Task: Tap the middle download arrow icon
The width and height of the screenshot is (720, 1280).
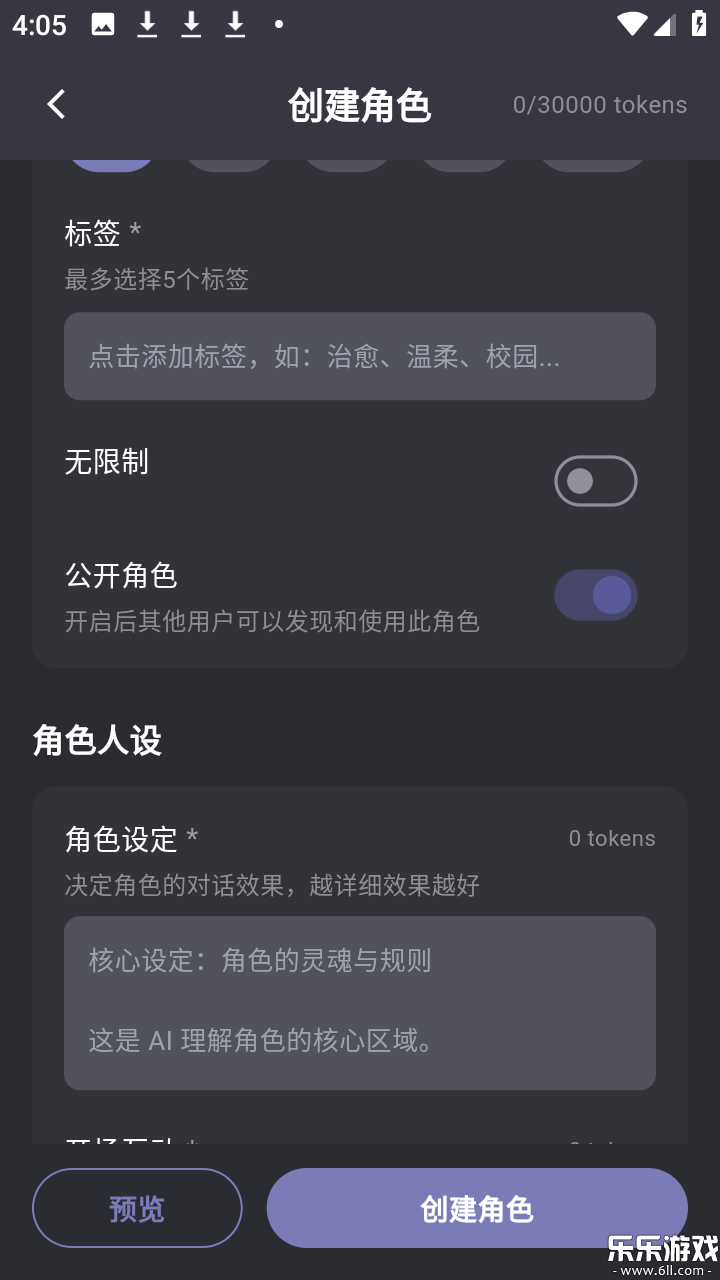Action: tap(190, 25)
